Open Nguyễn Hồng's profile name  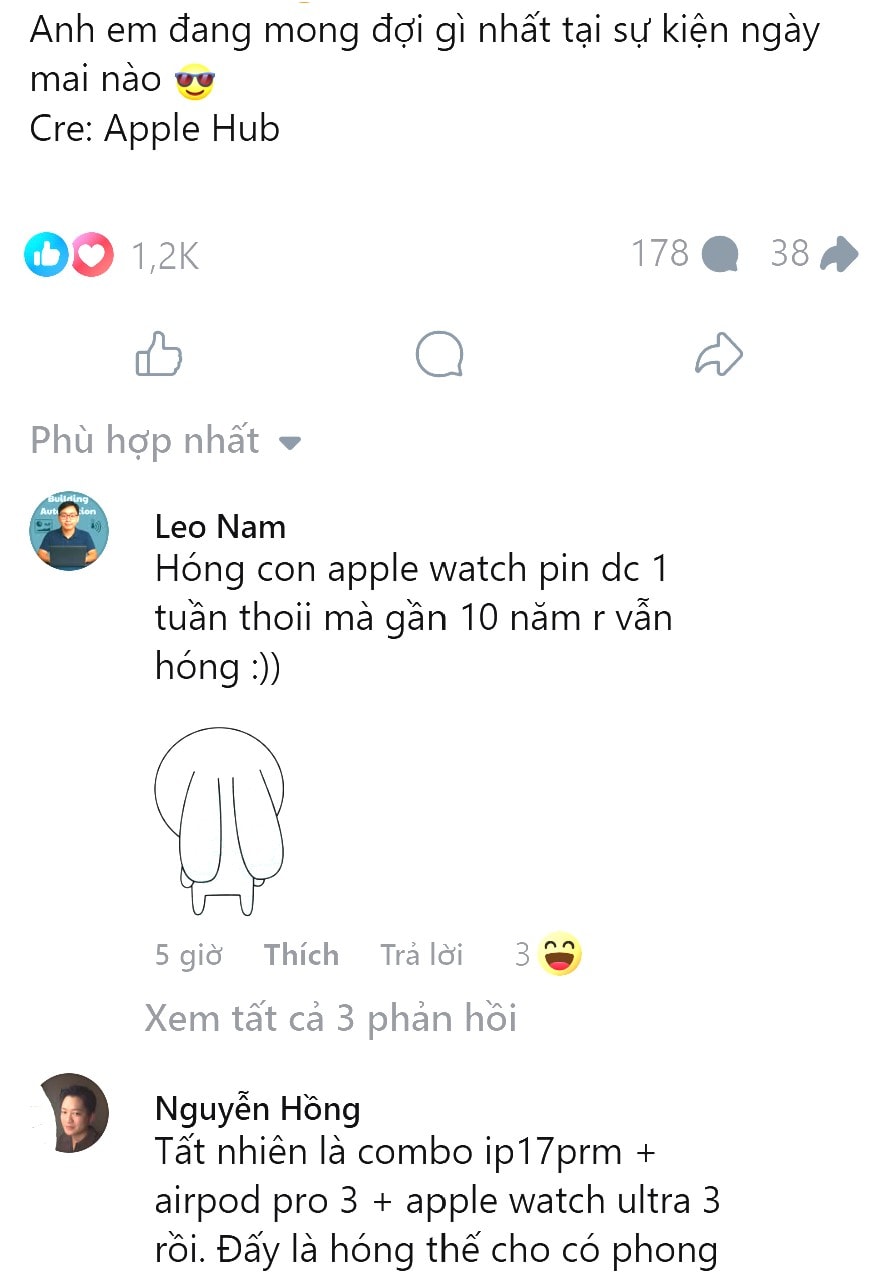coord(257,1108)
